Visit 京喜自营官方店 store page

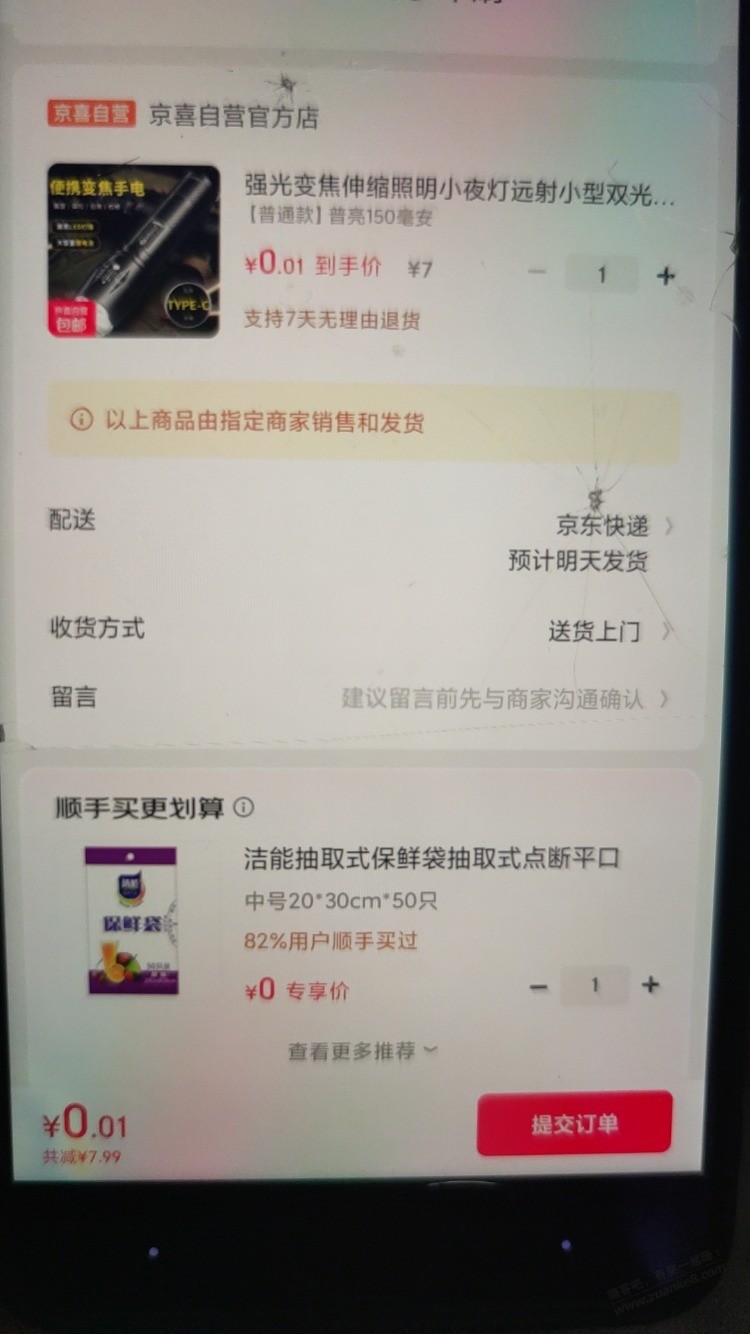pos(233,116)
